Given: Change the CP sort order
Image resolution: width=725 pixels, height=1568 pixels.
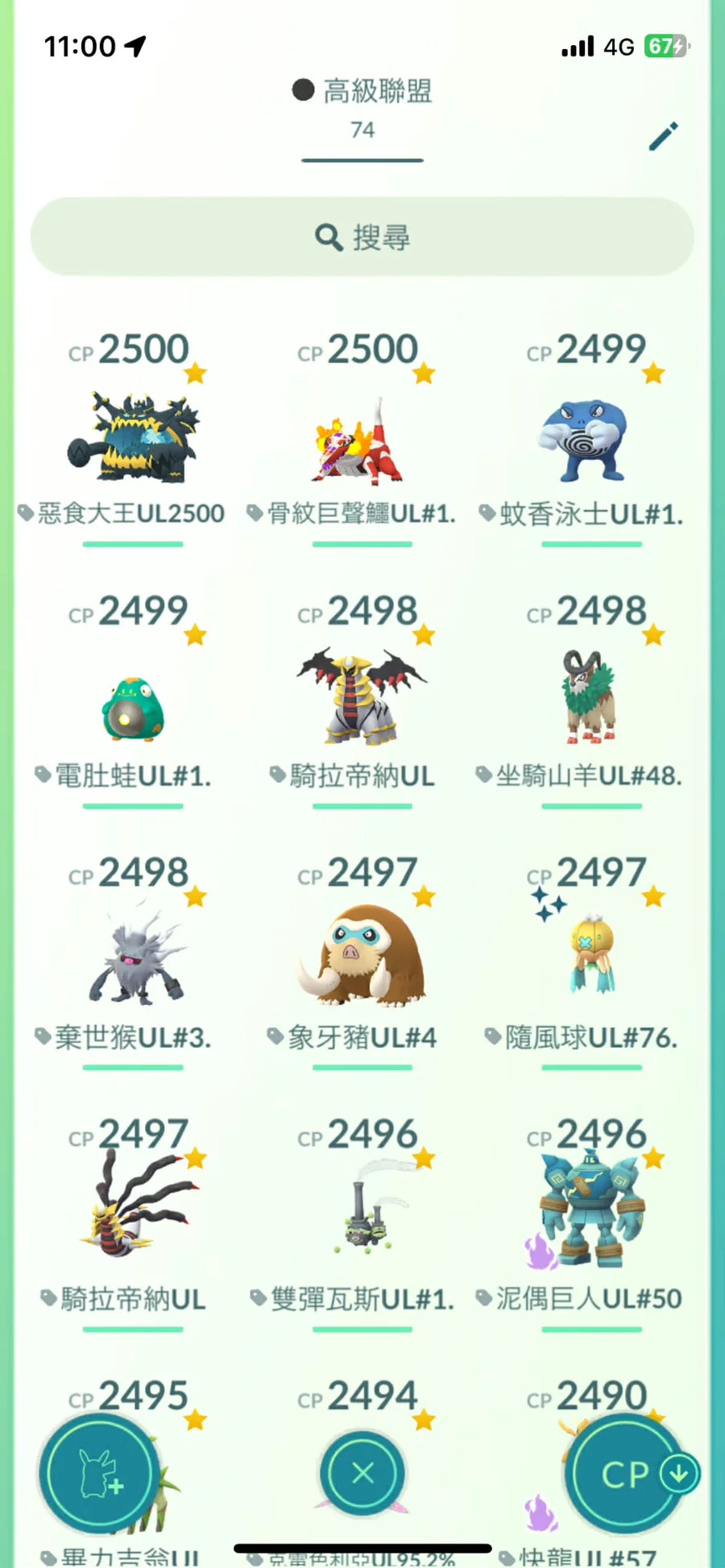Looking at the screenshot, I should pyautogui.click(x=627, y=1474).
